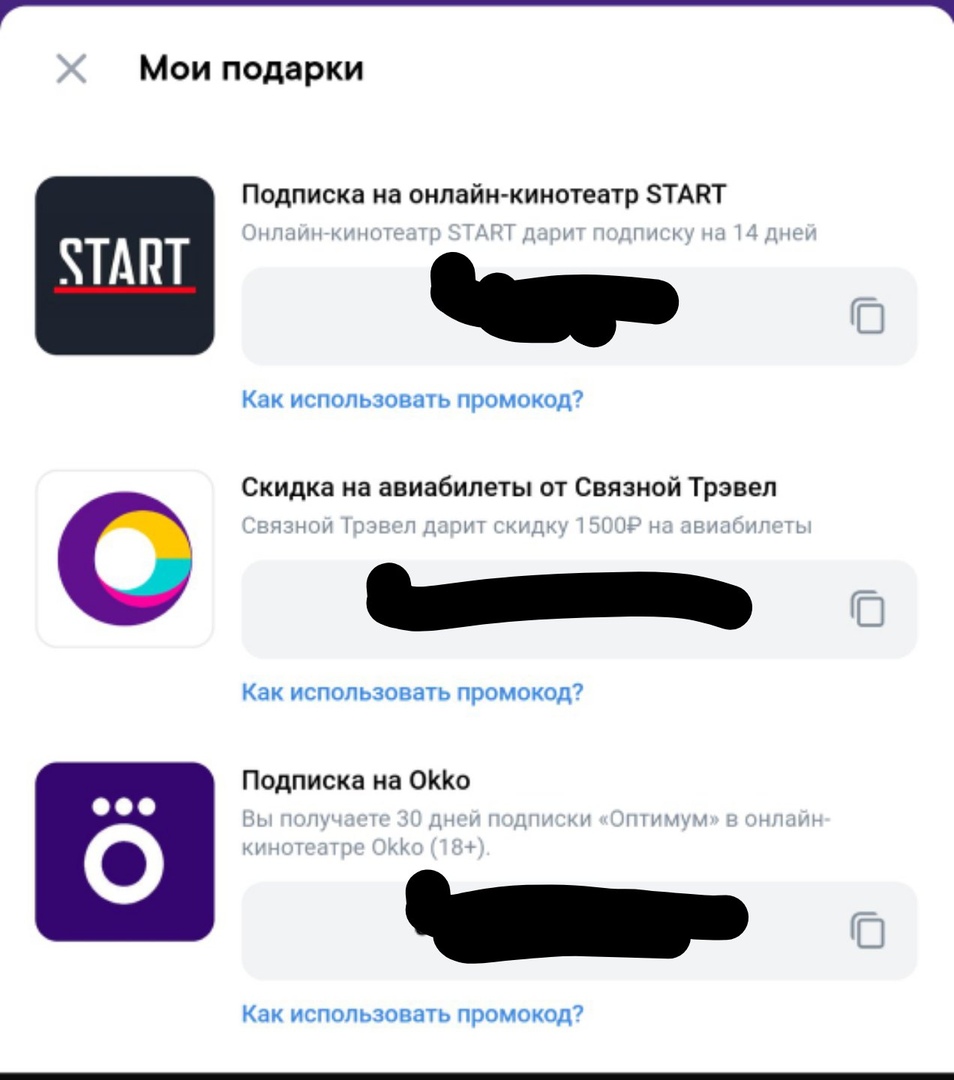Learn how to use the Связной Трэвел code
954x1080 pixels.
(x=412, y=692)
